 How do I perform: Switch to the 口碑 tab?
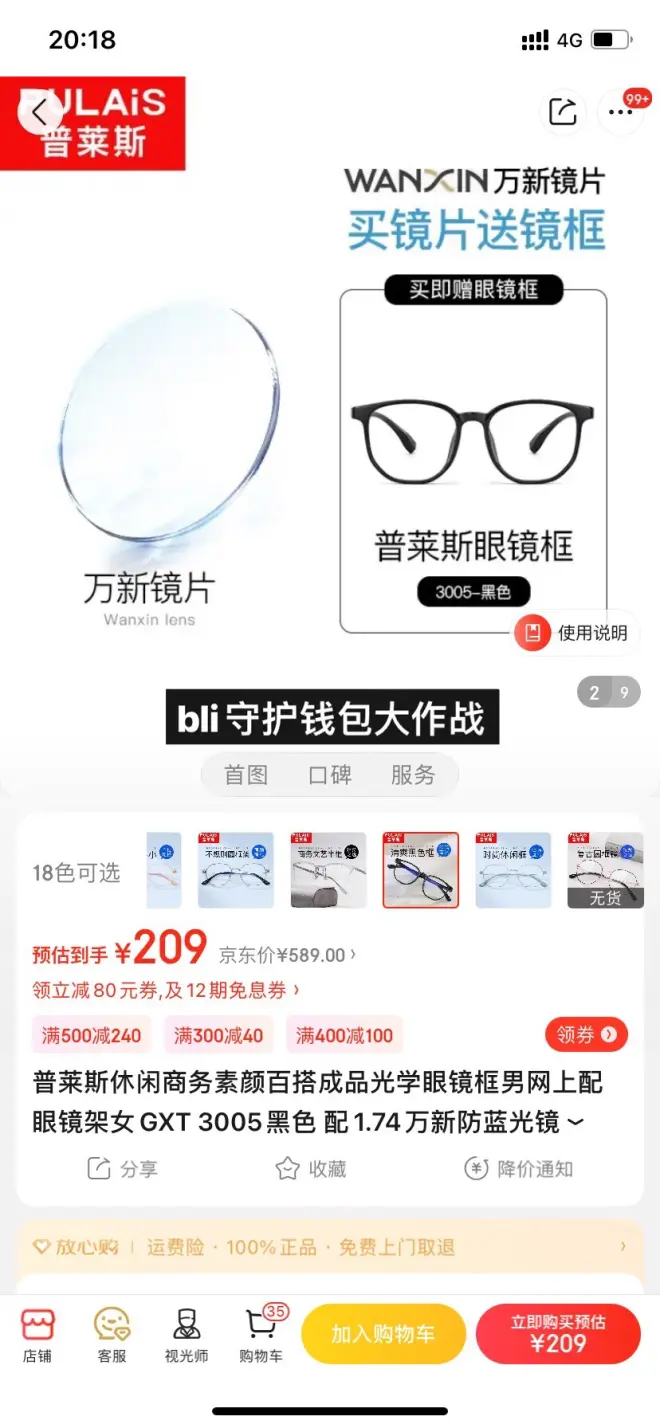click(330, 775)
